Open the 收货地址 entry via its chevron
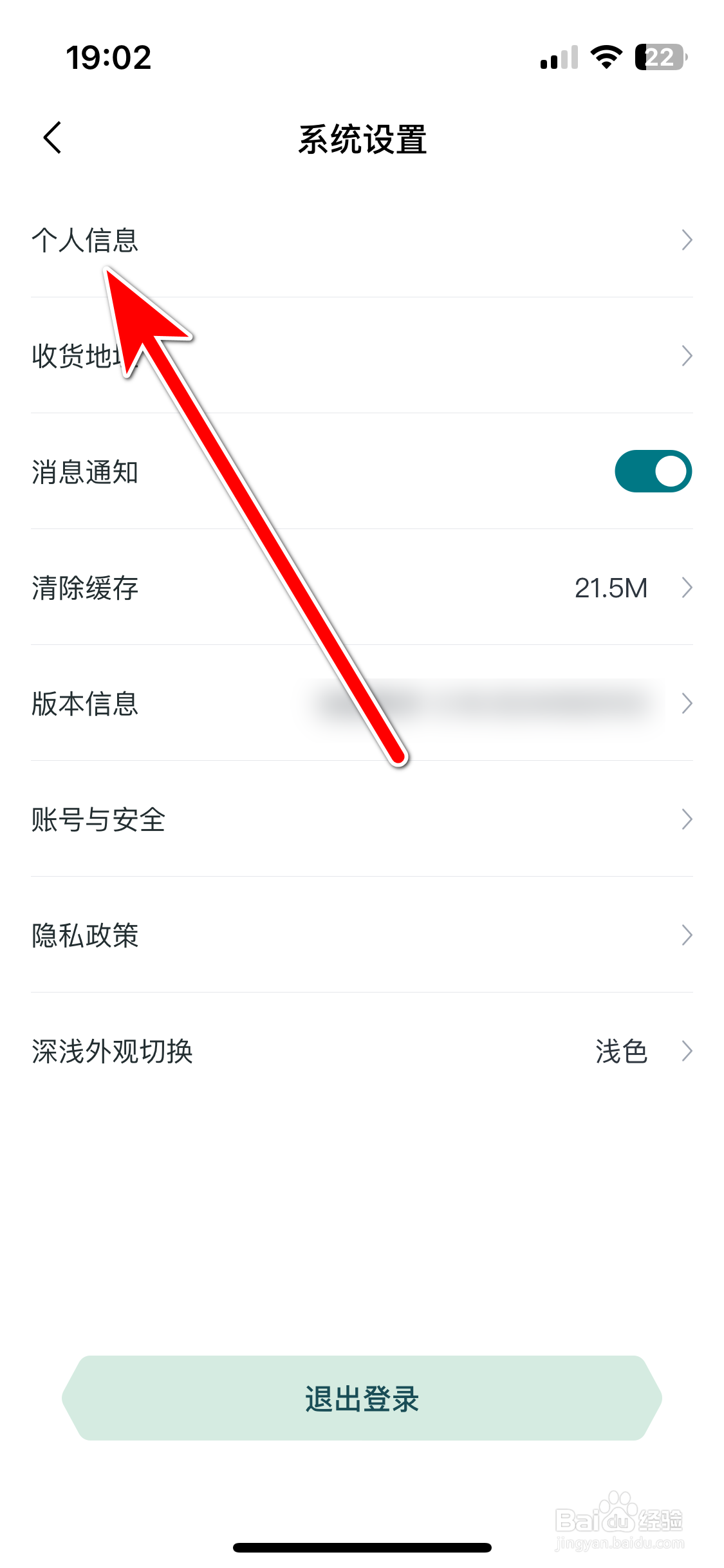 686,355
